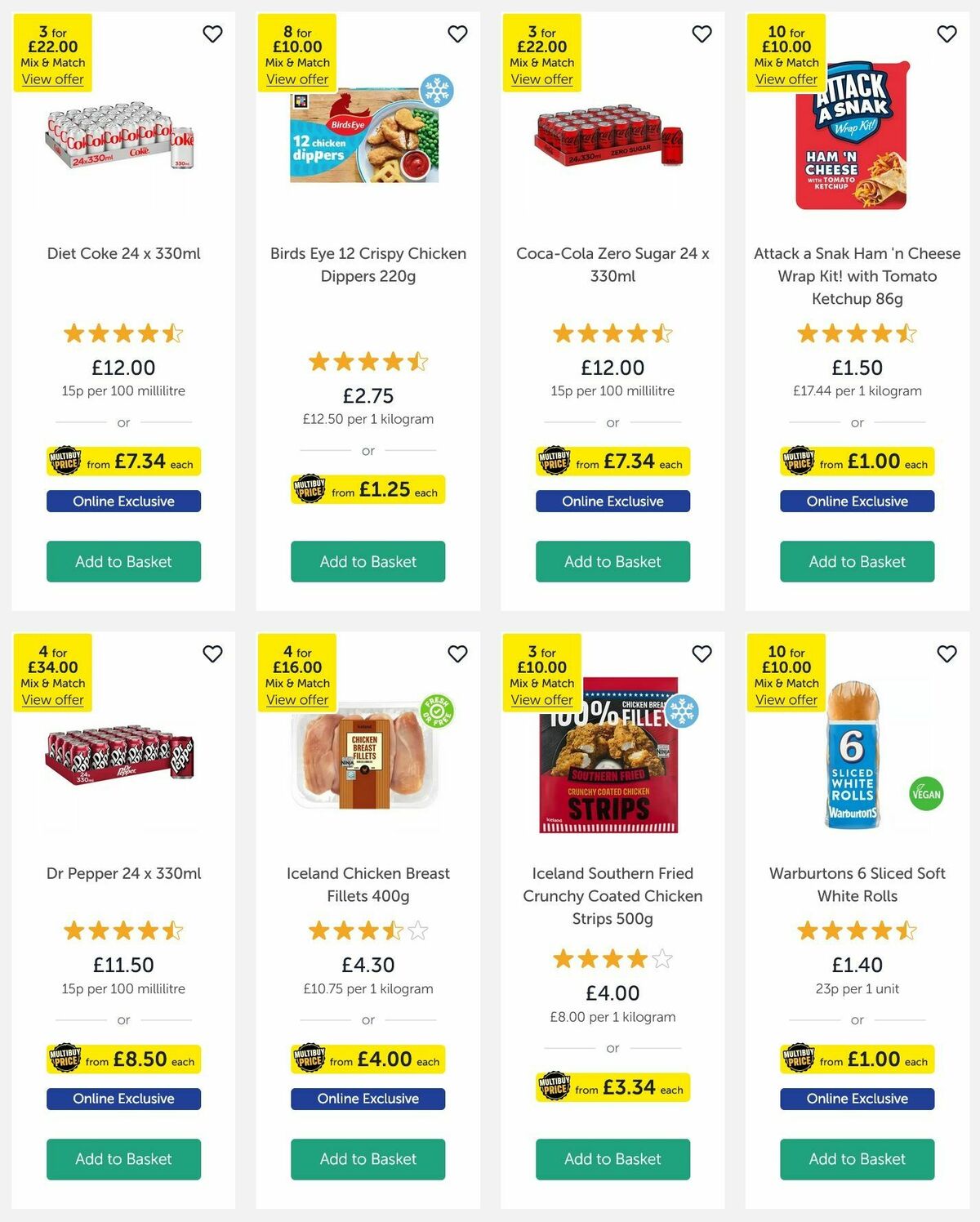Click the heart icon on Diet Coke
The width and height of the screenshot is (980, 1222).
tap(212, 34)
